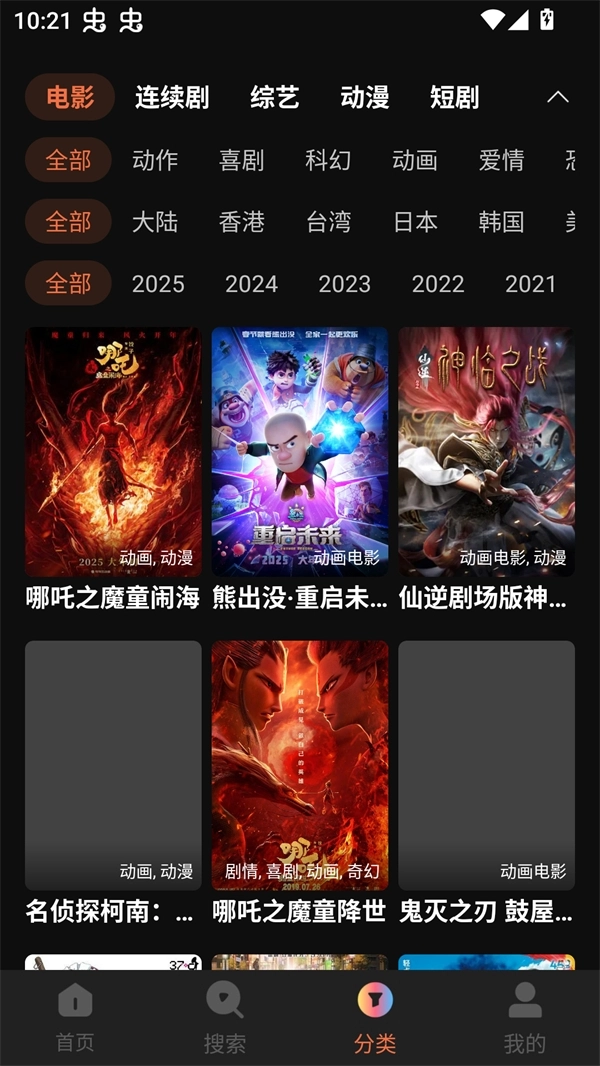Open 哪吒之魔童降世 movie details
The height and width of the screenshot is (1066, 600).
[x=300, y=765]
